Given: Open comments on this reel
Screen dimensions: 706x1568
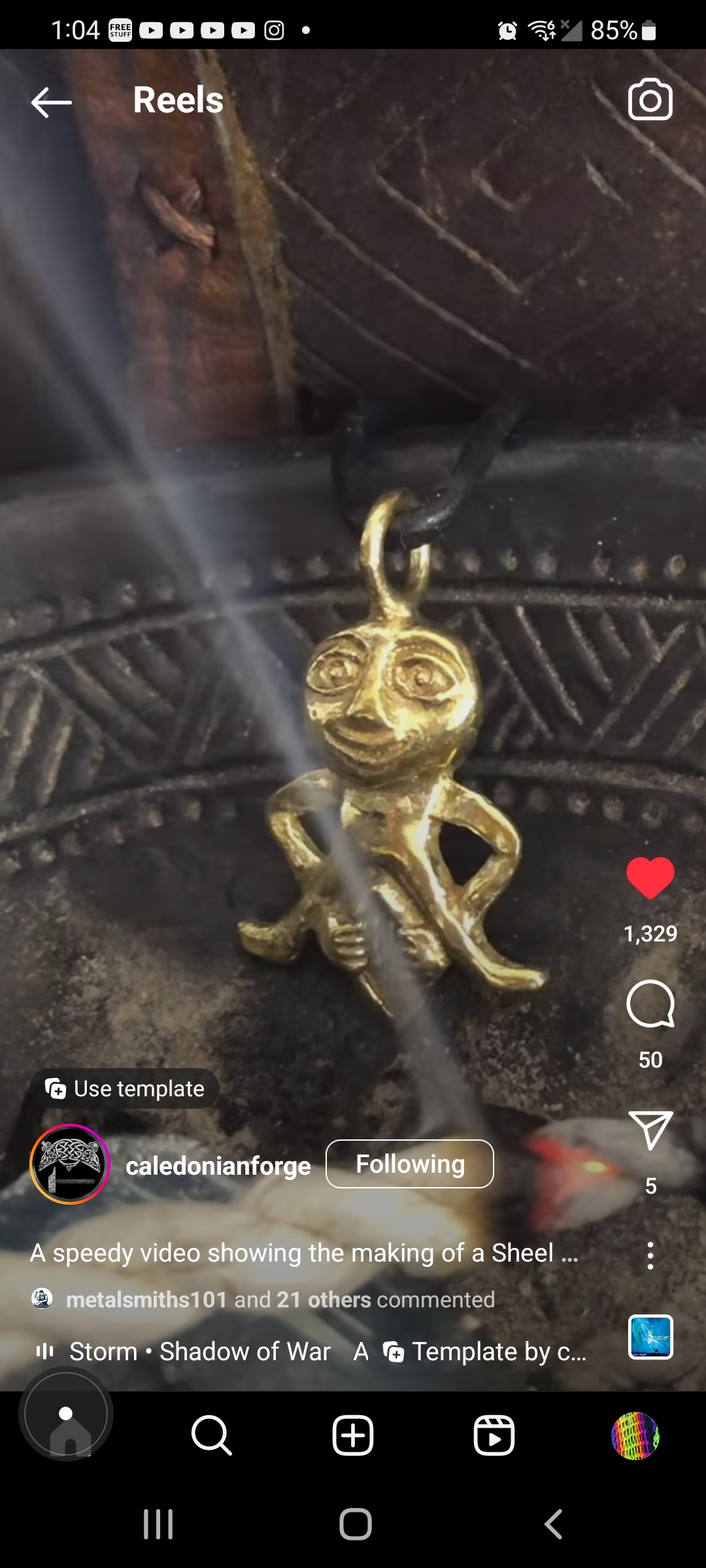Looking at the screenshot, I should click(x=650, y=1004).
